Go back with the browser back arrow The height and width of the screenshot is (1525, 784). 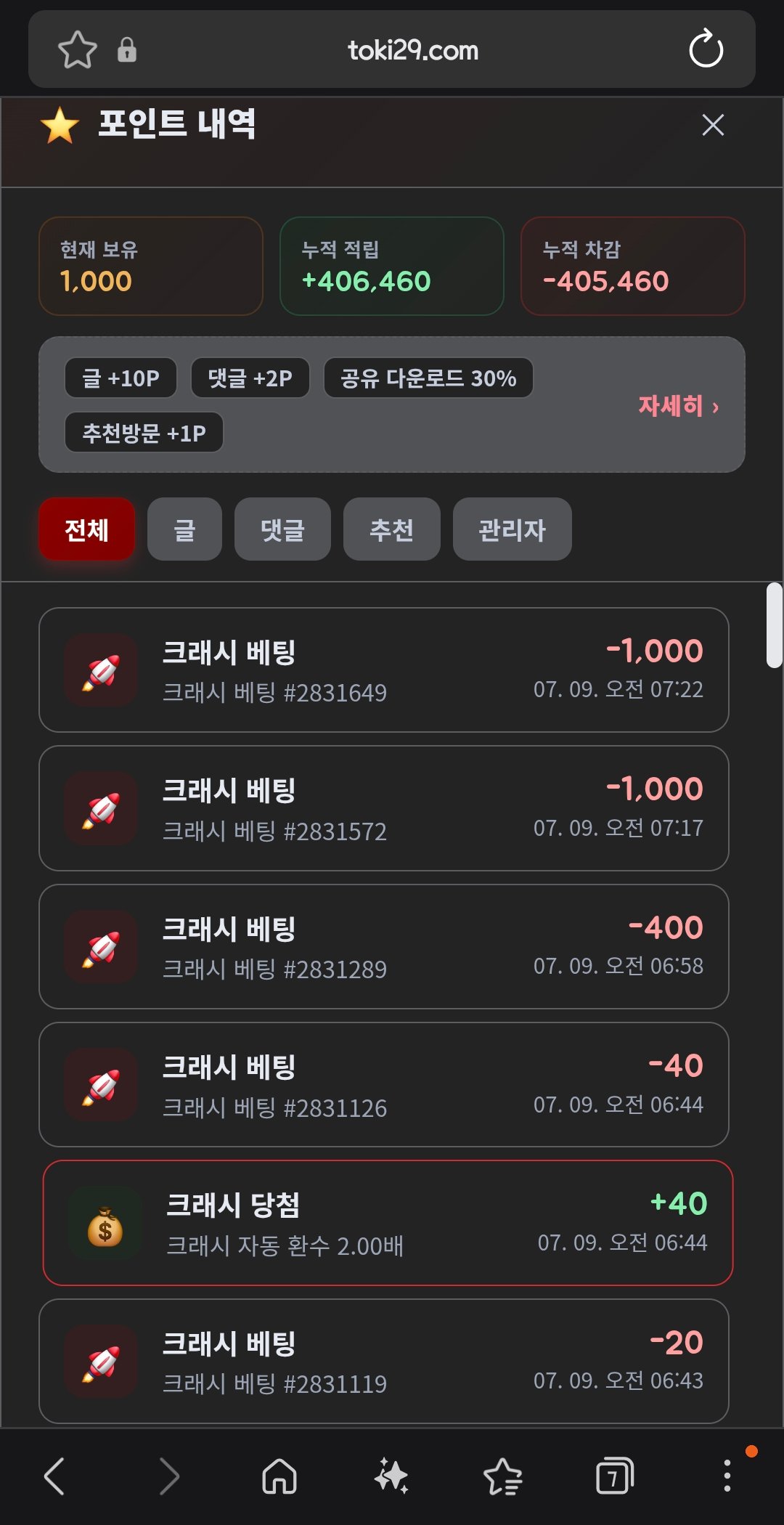55,1476
